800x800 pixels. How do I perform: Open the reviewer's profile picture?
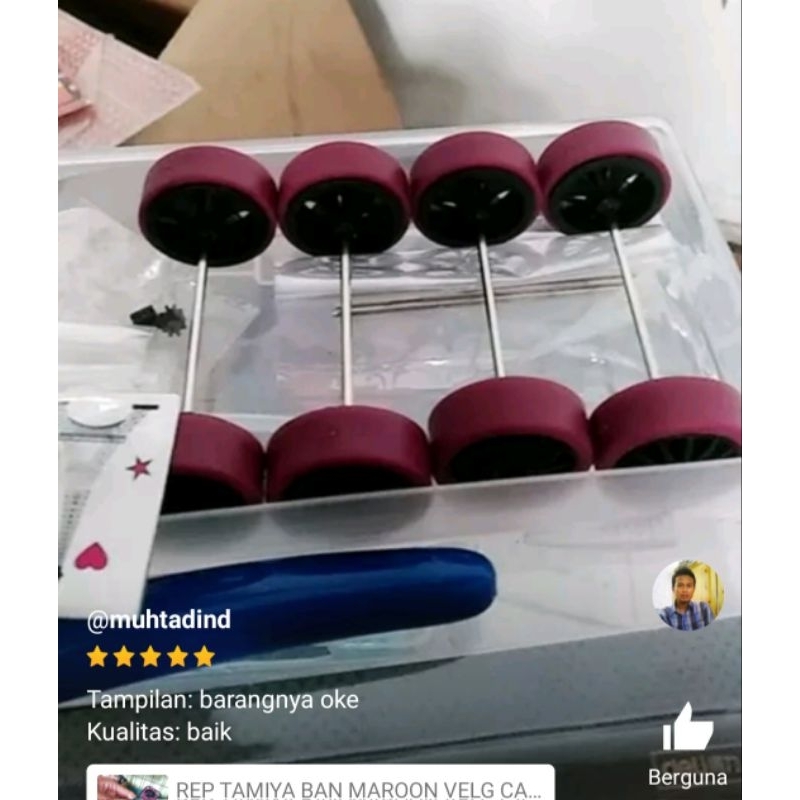pos(688,595)
